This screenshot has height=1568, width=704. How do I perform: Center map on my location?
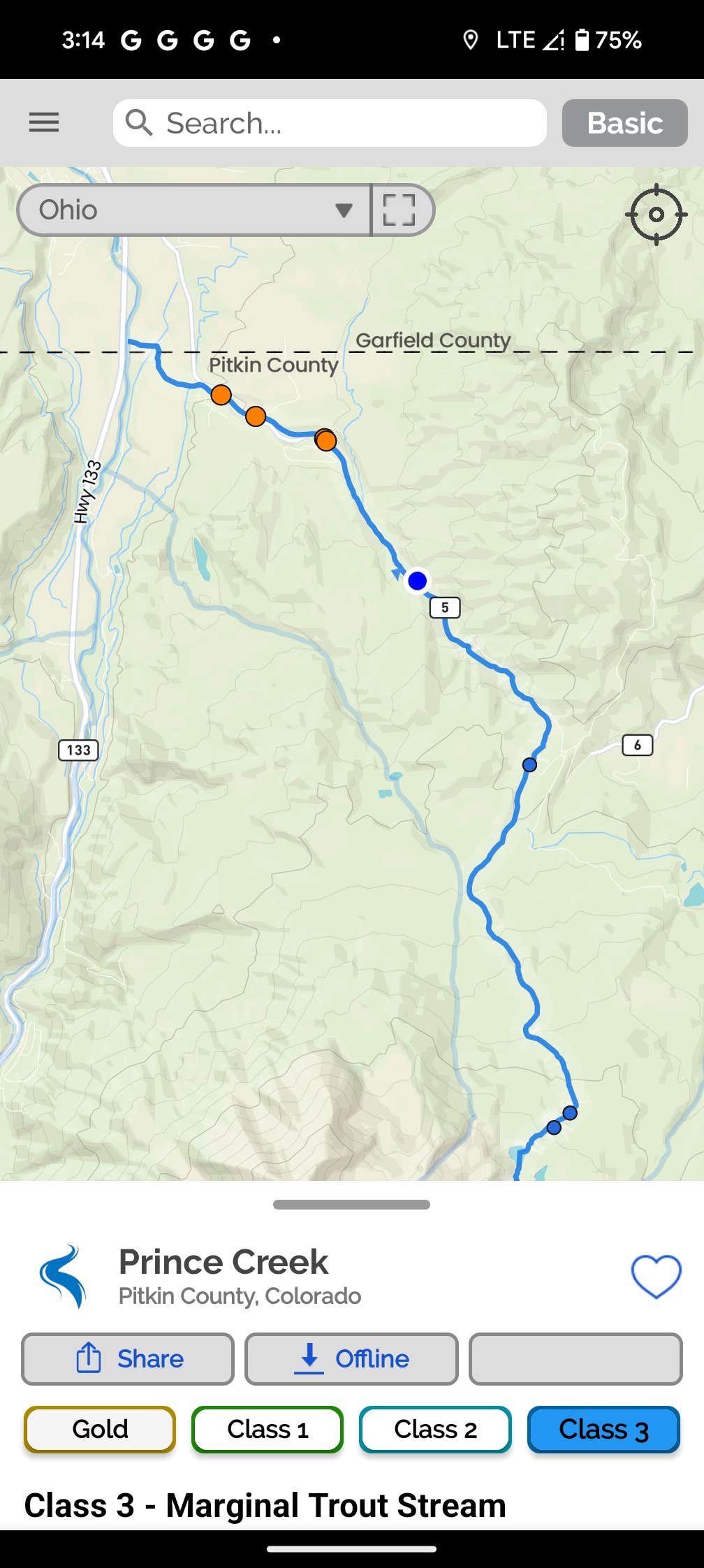click(656, 215)
